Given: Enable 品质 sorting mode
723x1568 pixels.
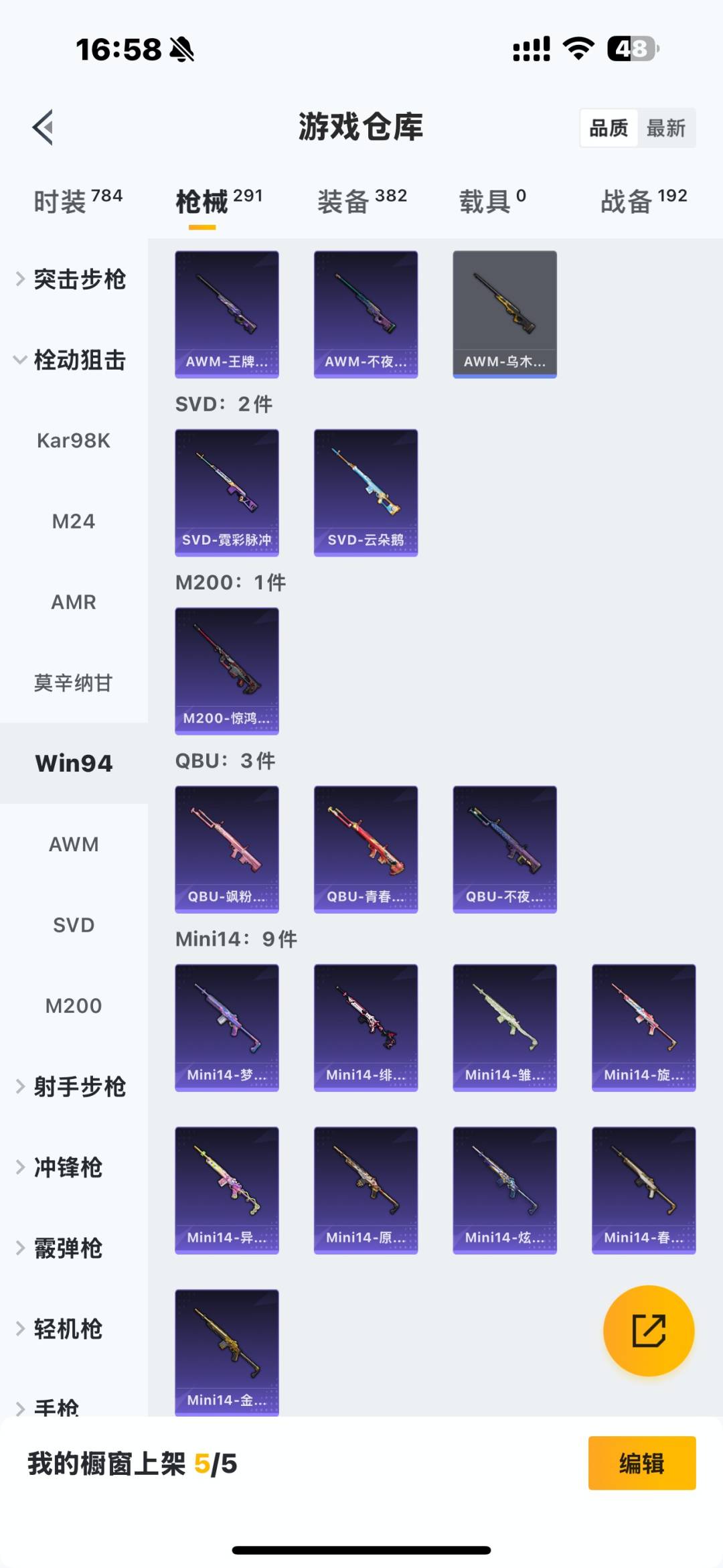Looking at the screenshot, I should click(x=608, y=127).
